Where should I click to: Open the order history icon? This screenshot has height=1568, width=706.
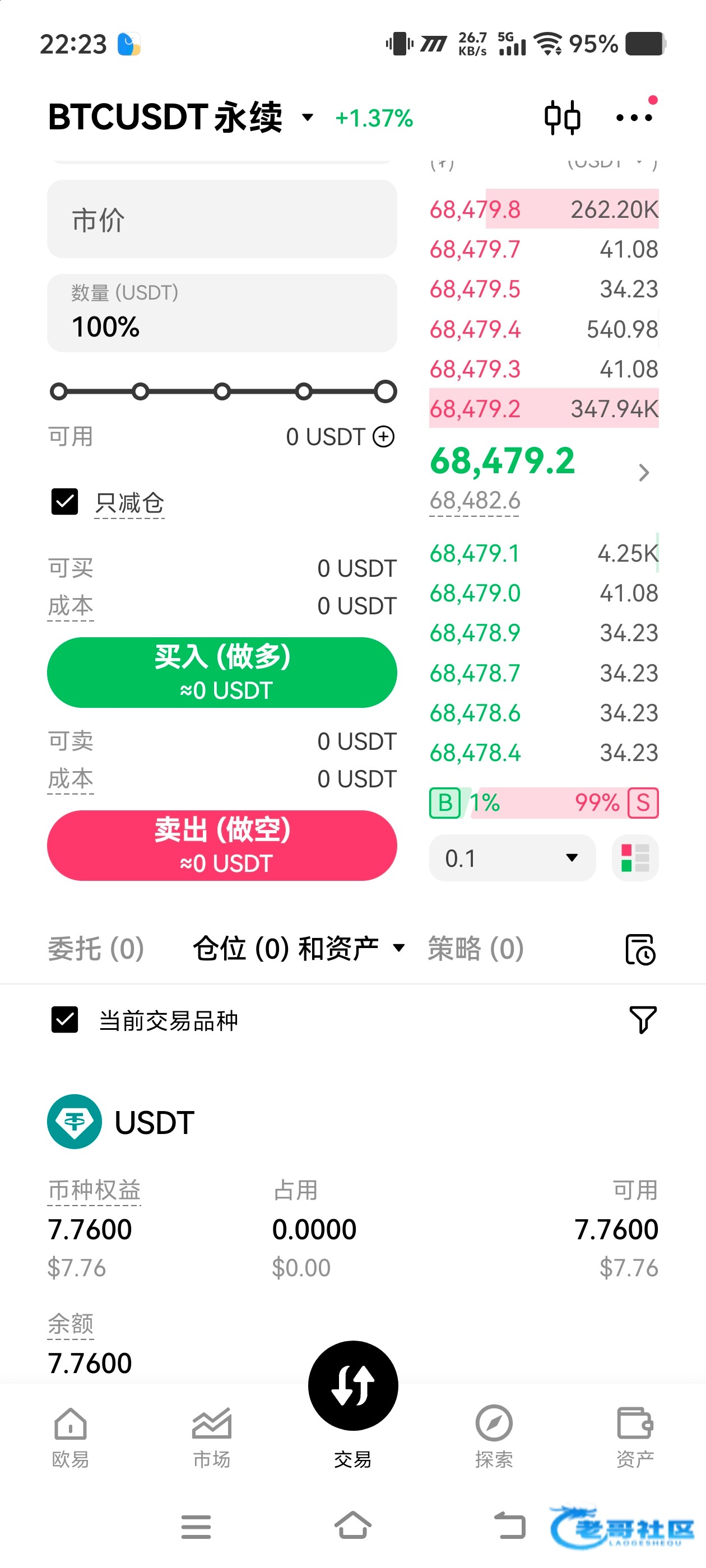[640, 950]
